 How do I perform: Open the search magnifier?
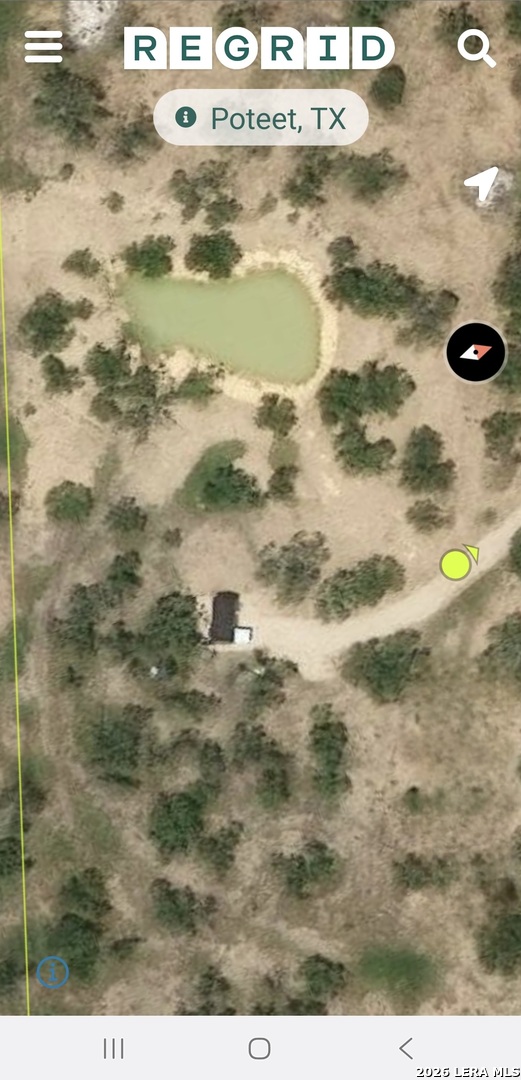[x=477, y=49]
